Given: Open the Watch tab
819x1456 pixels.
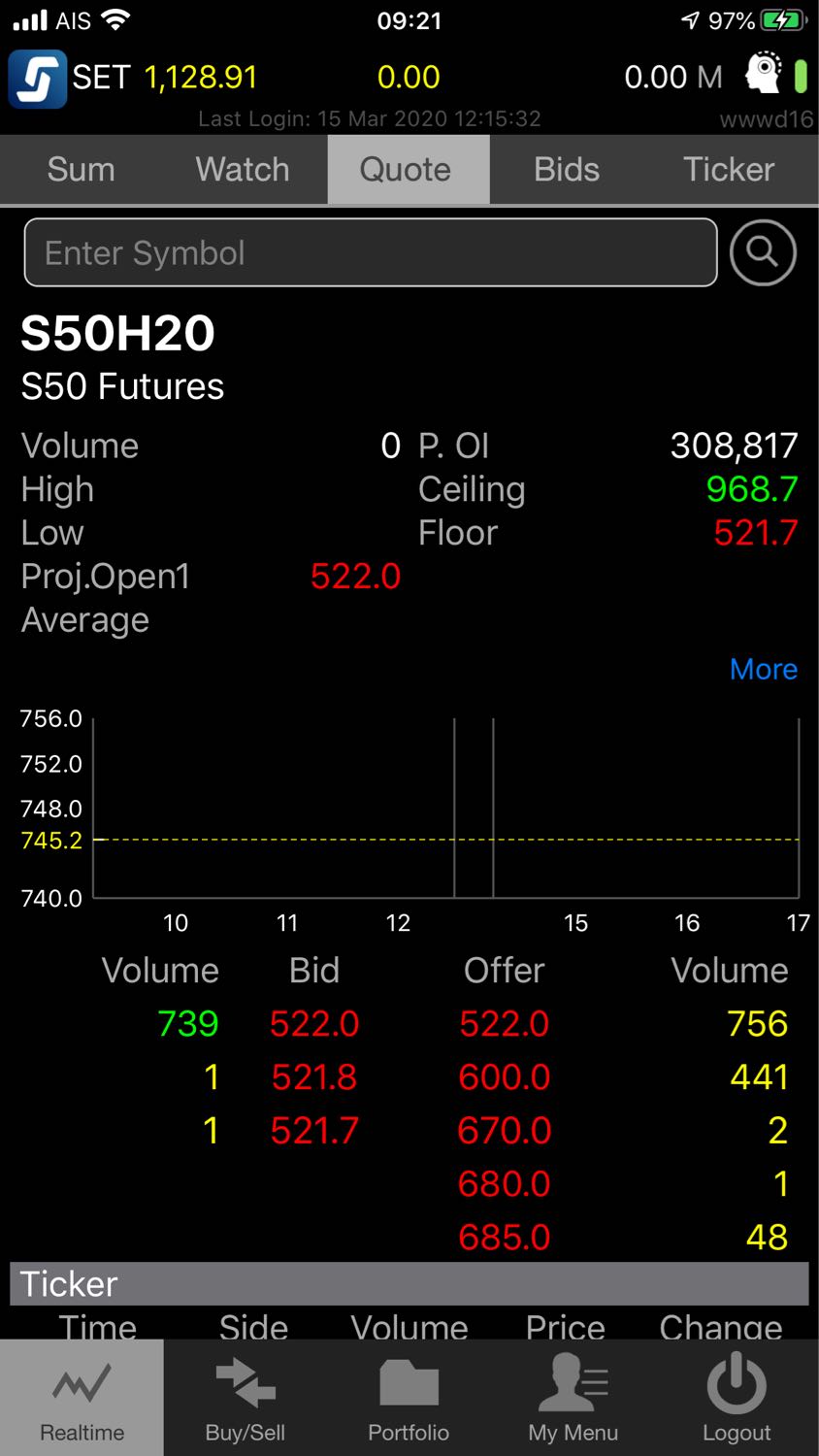Looking at the screenshot, I should (243, 170).
